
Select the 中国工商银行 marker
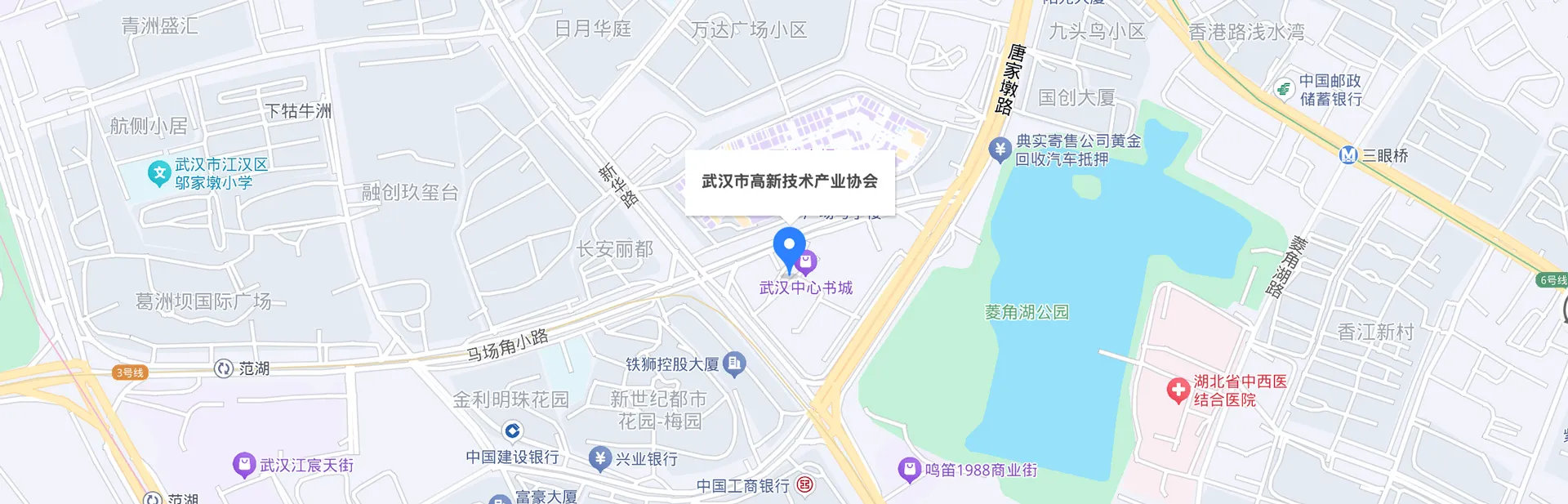coord(805,485)
